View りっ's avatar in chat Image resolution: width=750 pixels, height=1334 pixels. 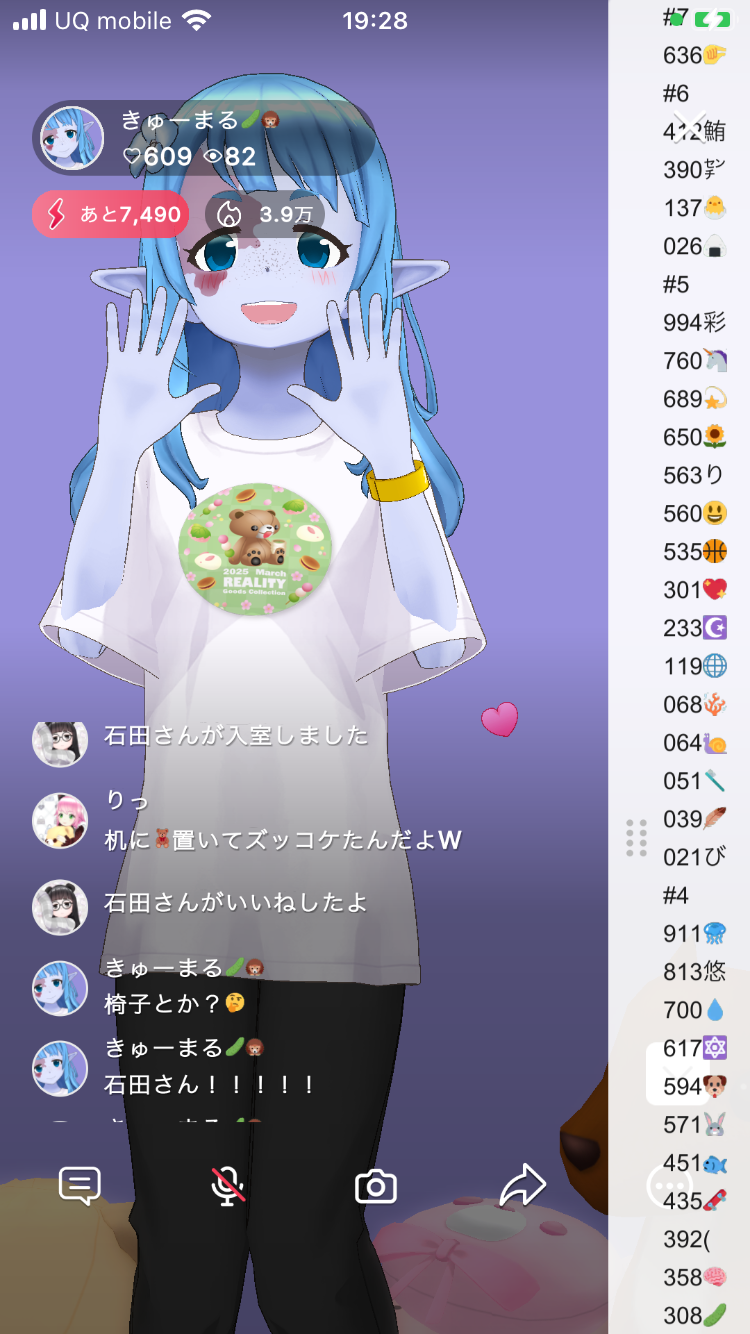tap(60, 821)
